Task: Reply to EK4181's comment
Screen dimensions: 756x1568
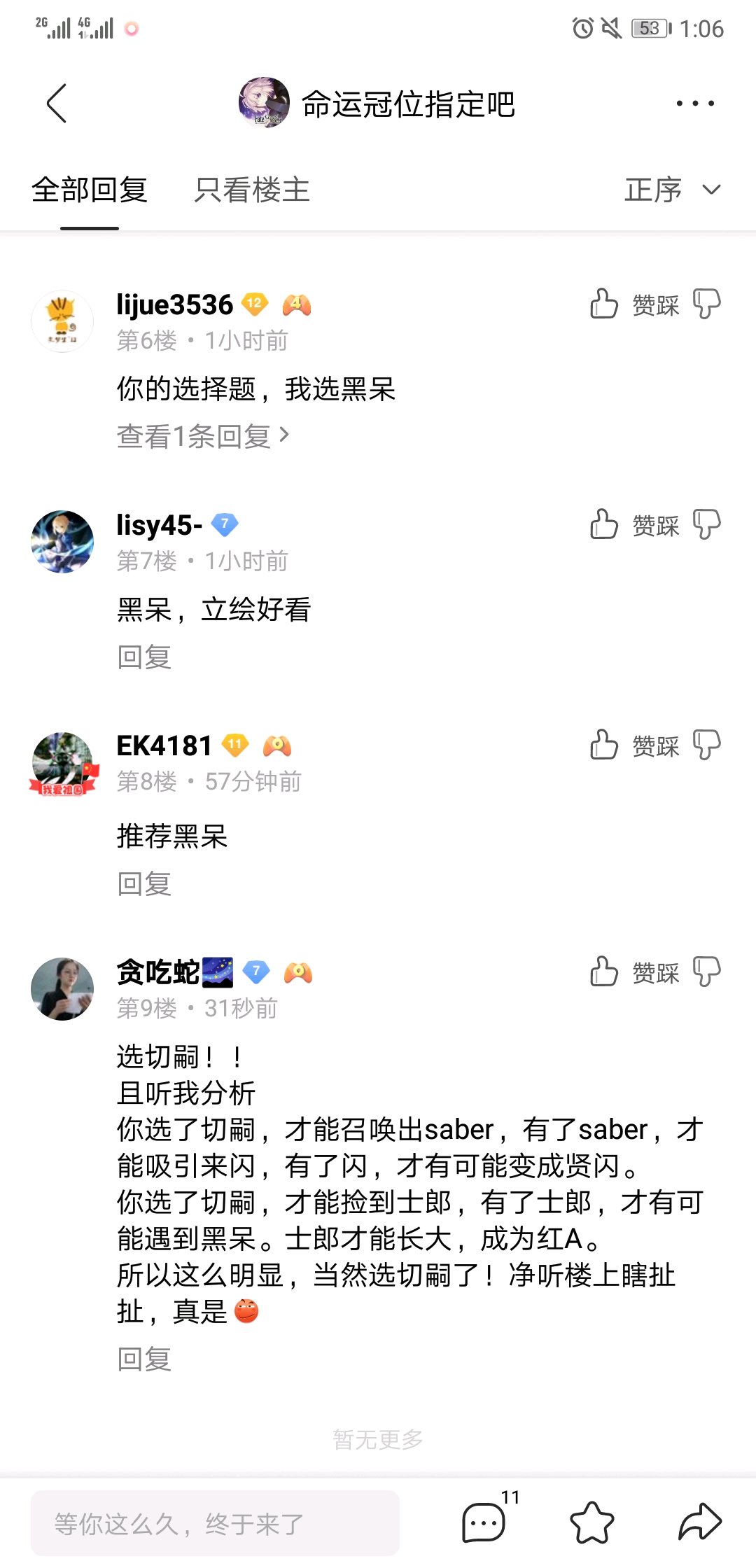Action: [144, 883]
